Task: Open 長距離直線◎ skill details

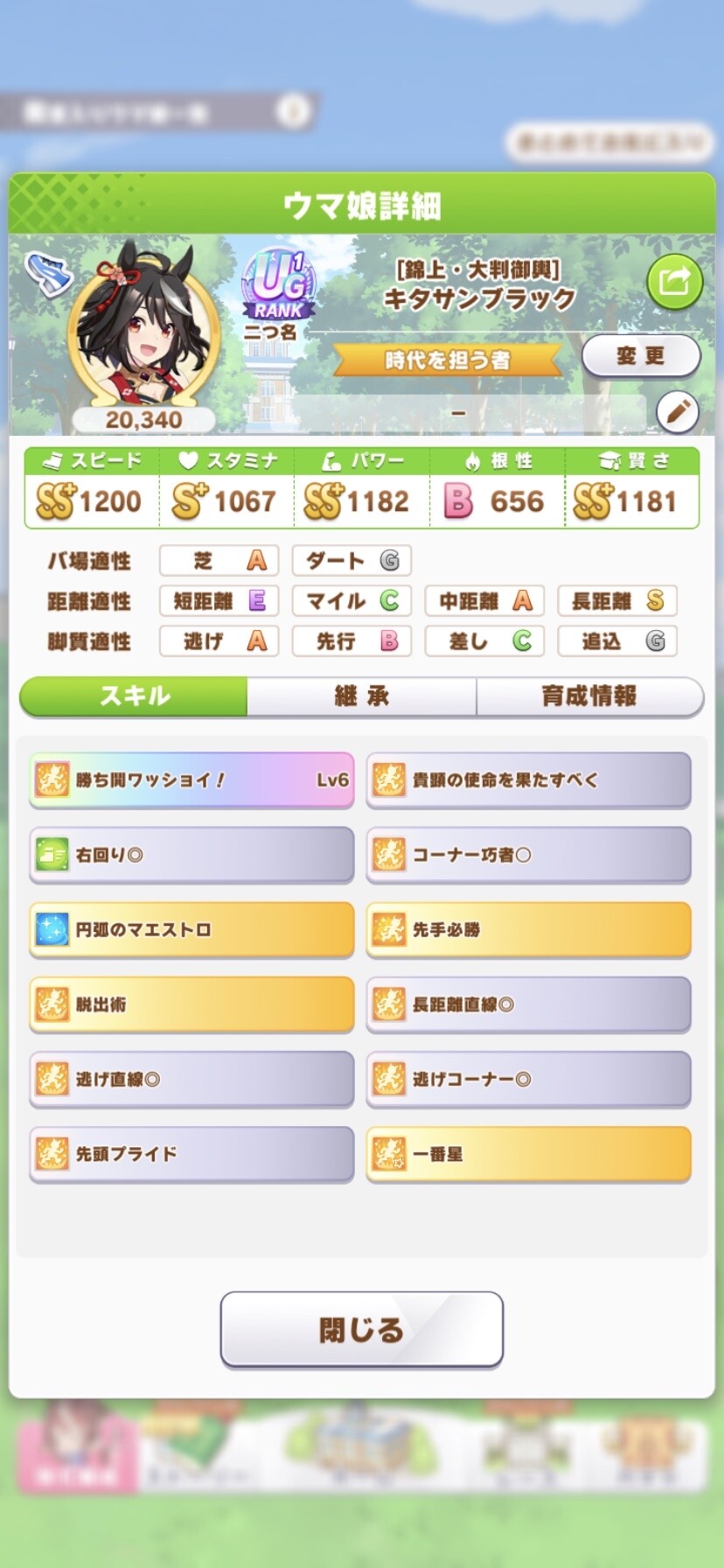Action: [528, 1004]
